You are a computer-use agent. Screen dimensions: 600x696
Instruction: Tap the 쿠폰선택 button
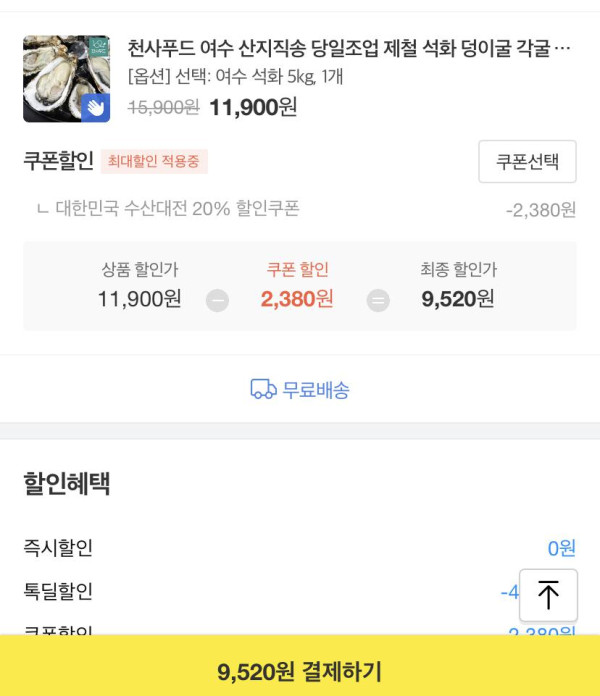point(527,162)
